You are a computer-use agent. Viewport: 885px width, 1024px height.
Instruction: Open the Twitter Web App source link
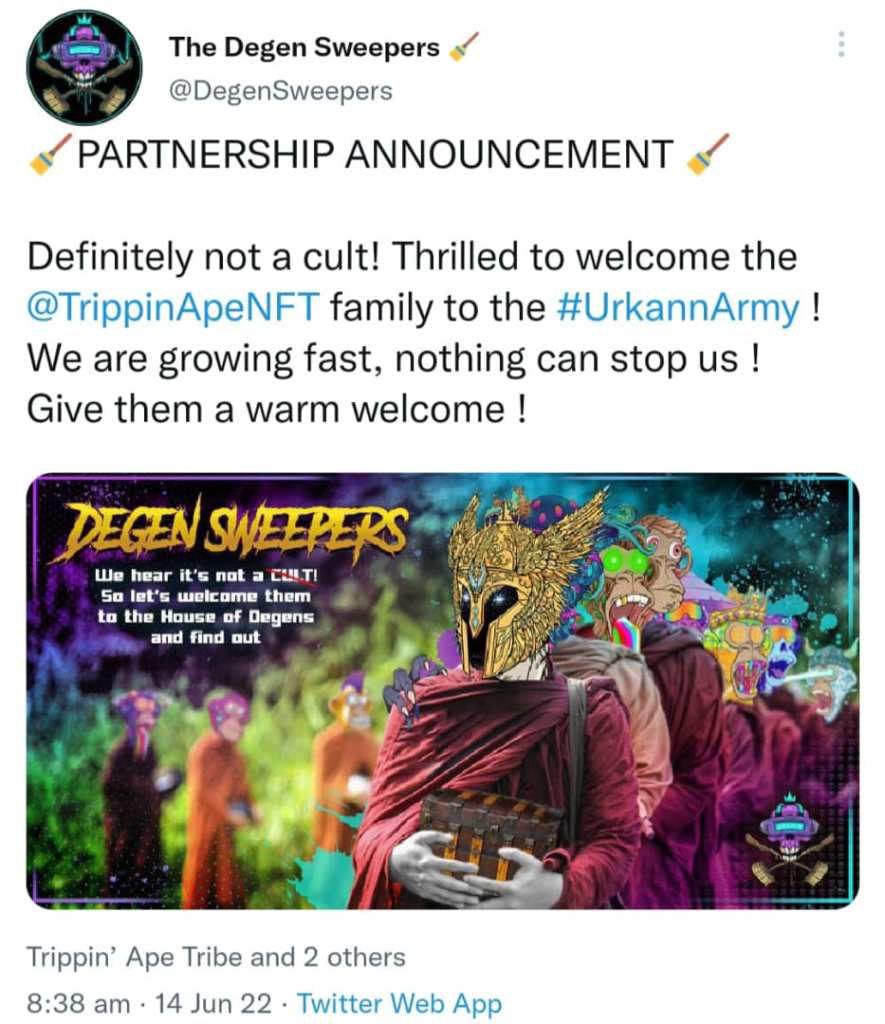click(400, 1002)
